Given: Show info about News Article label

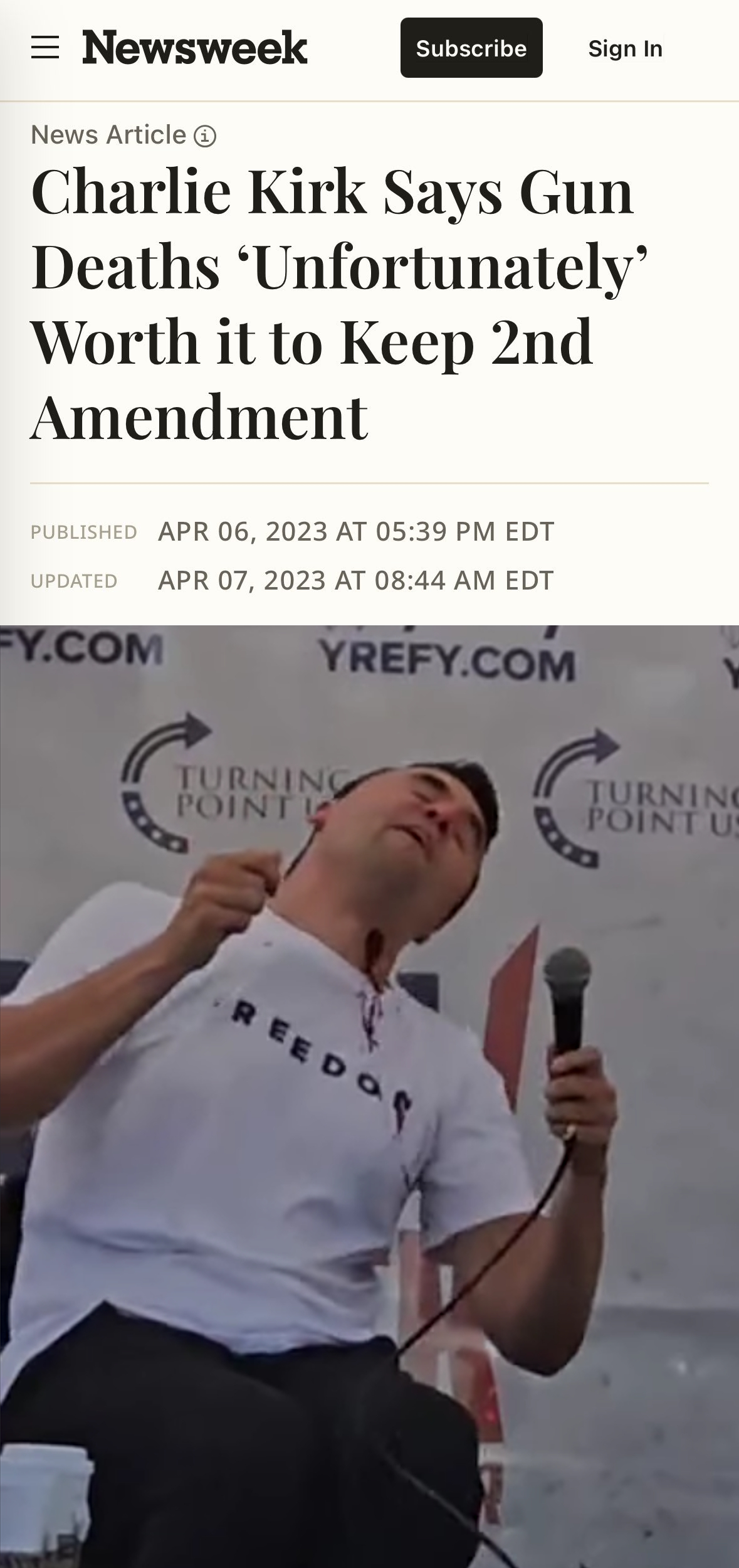Looking at the screenshot, I should coord(205,135).
